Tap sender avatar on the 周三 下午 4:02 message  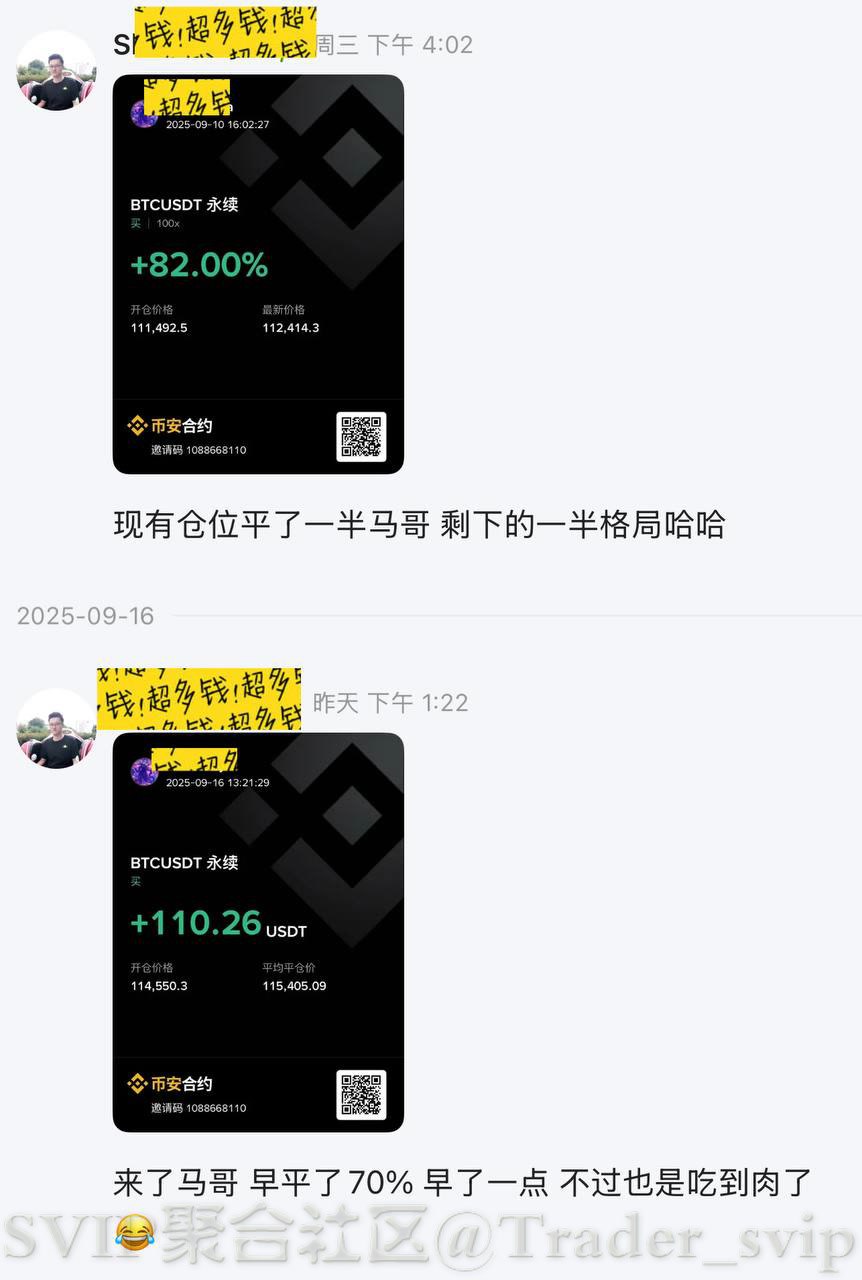tap(56, 70)
